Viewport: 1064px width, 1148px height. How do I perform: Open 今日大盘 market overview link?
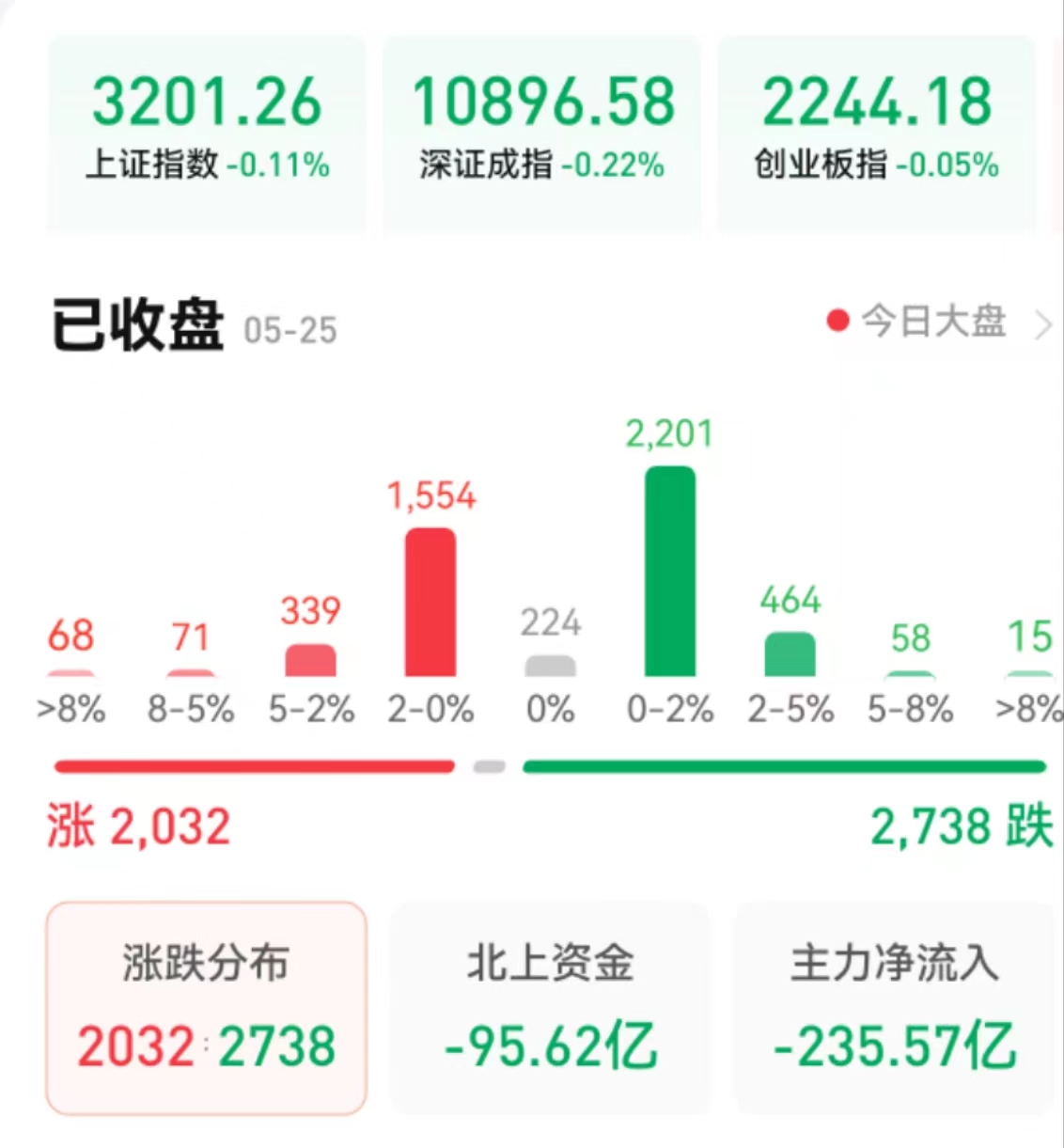[936, 322]
